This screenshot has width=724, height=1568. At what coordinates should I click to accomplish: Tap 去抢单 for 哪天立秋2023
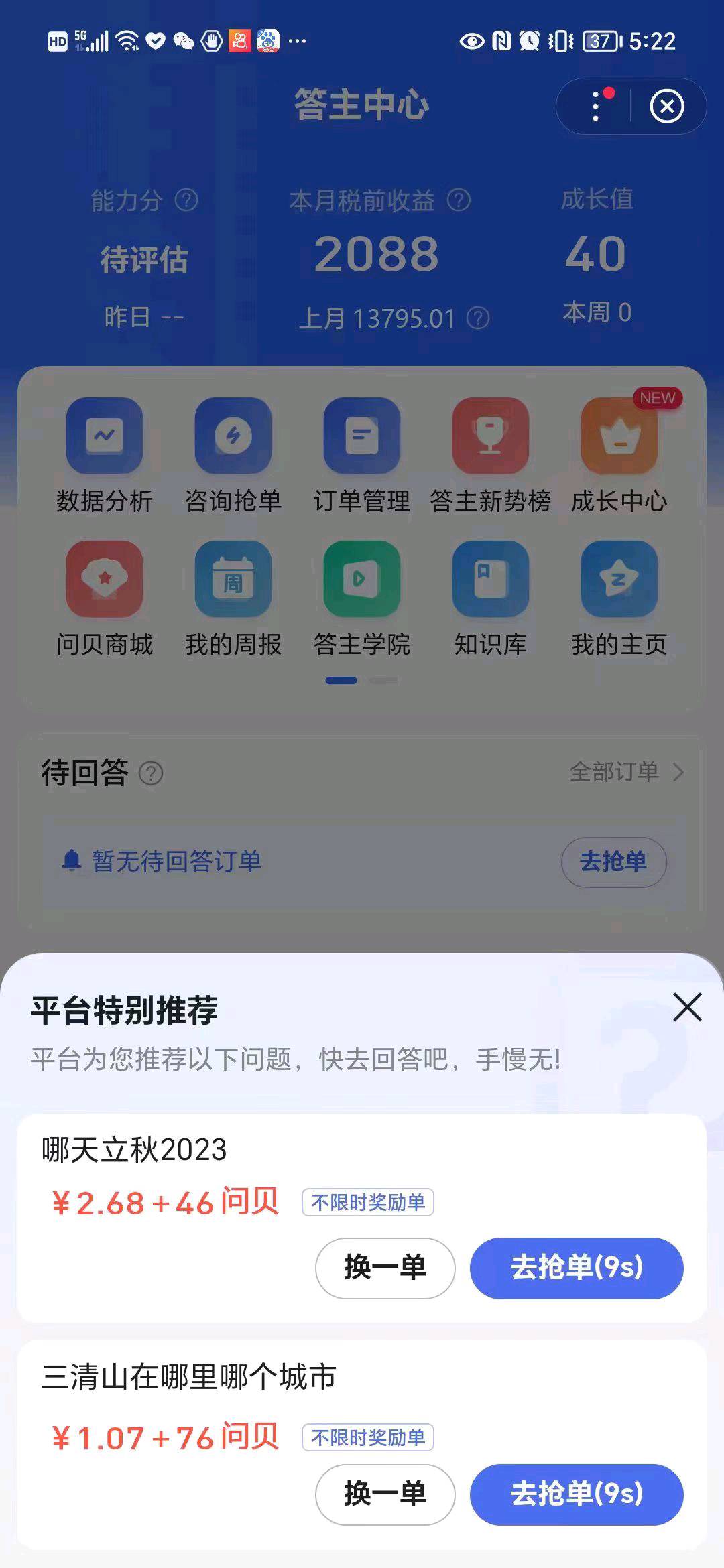click(x=577, y=1268)
